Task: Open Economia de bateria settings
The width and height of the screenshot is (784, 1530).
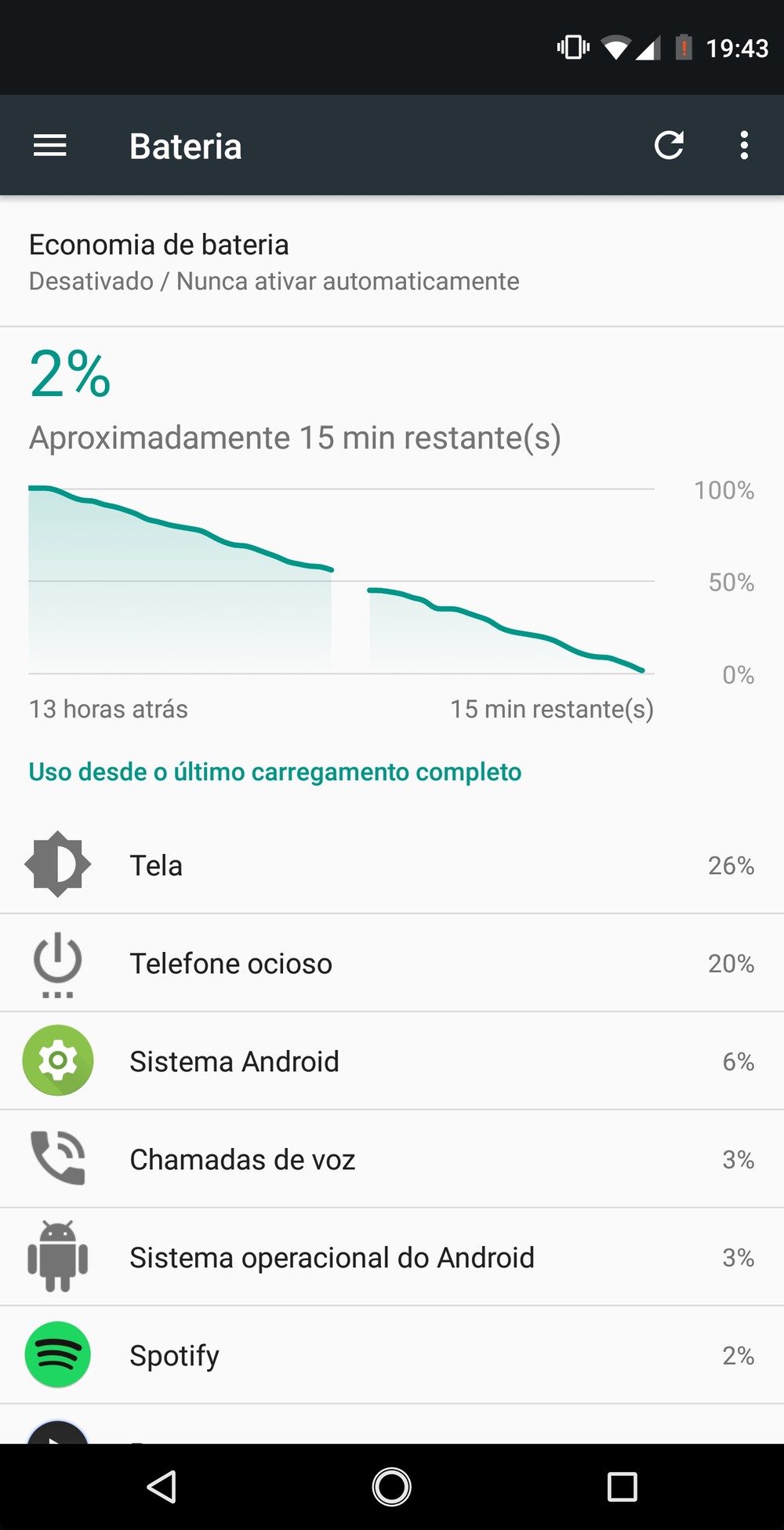Action: pyautogui.click(x=392, y=262)
